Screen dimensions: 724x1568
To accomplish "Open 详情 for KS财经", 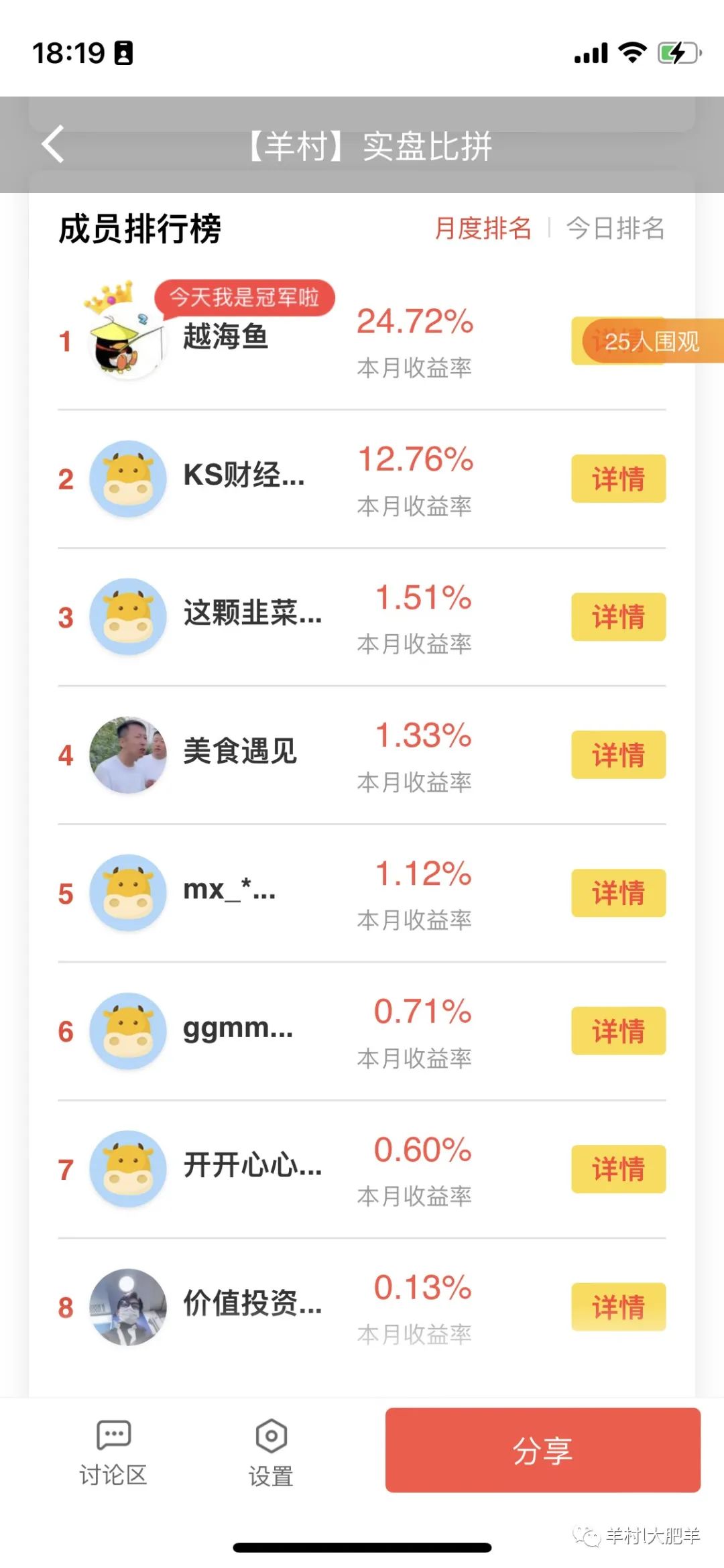I will click(x=618, y=479).
